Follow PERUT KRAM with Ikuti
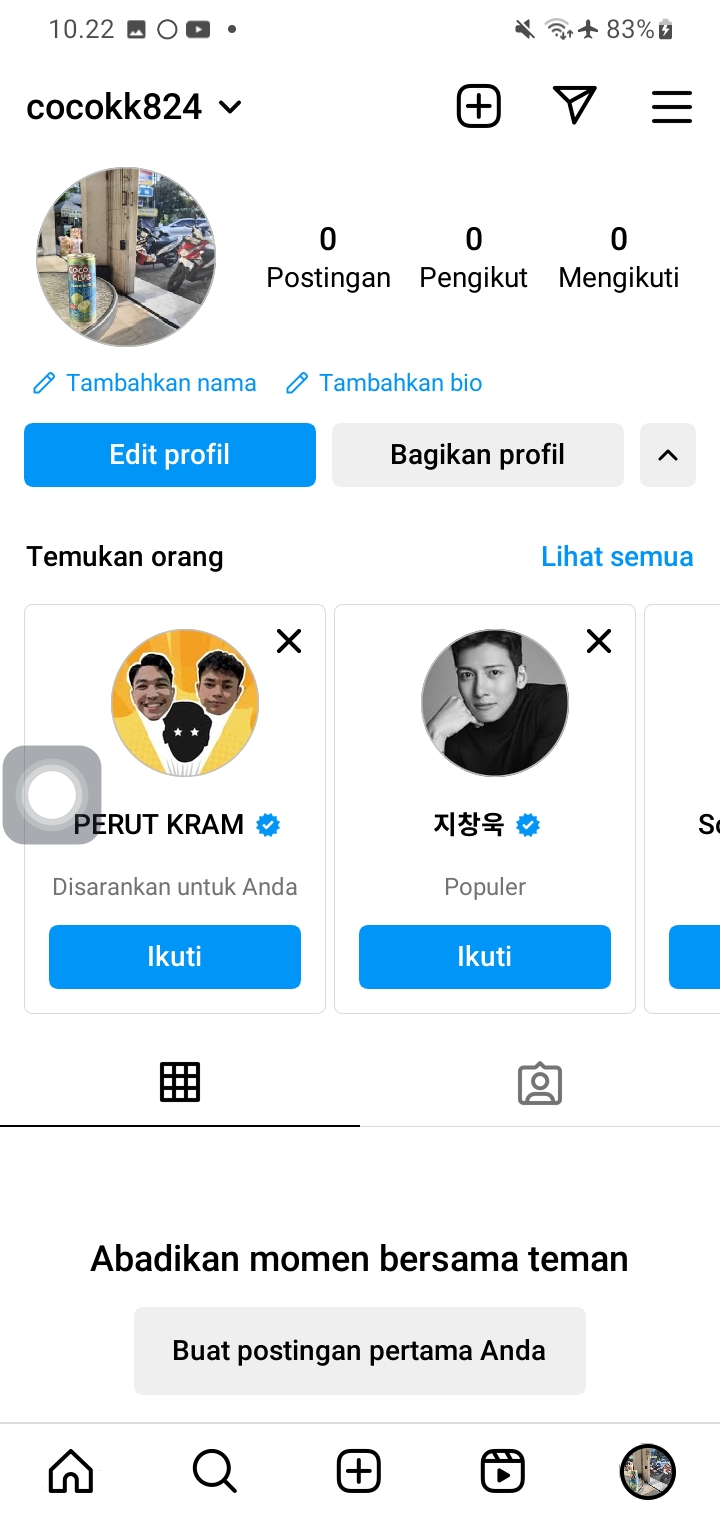Image resolution: width=720 pixels, height=1520 pixels. [x=175, y=957]
